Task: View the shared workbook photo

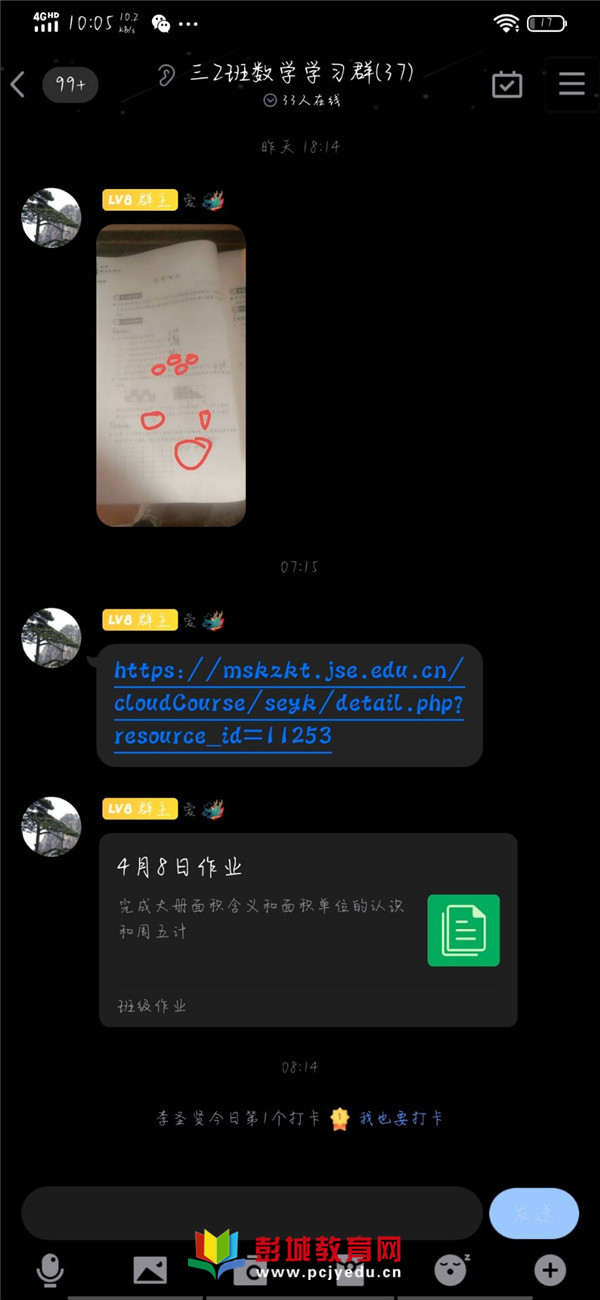Action: 171,375
